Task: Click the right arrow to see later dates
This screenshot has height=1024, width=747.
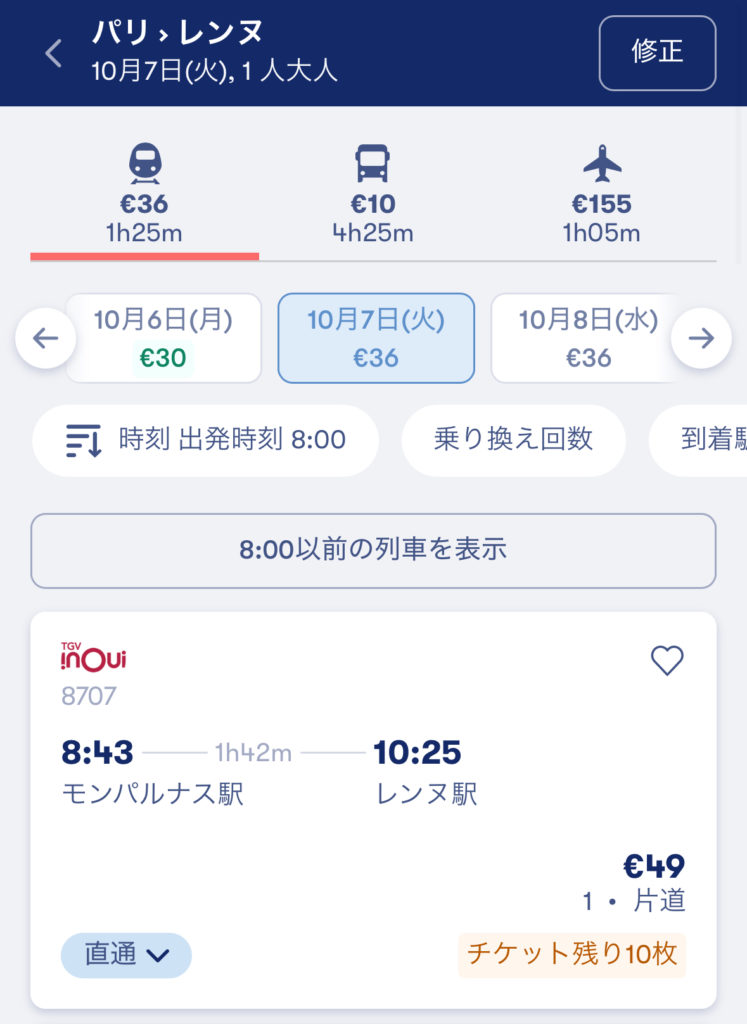Action: [702, 338]
